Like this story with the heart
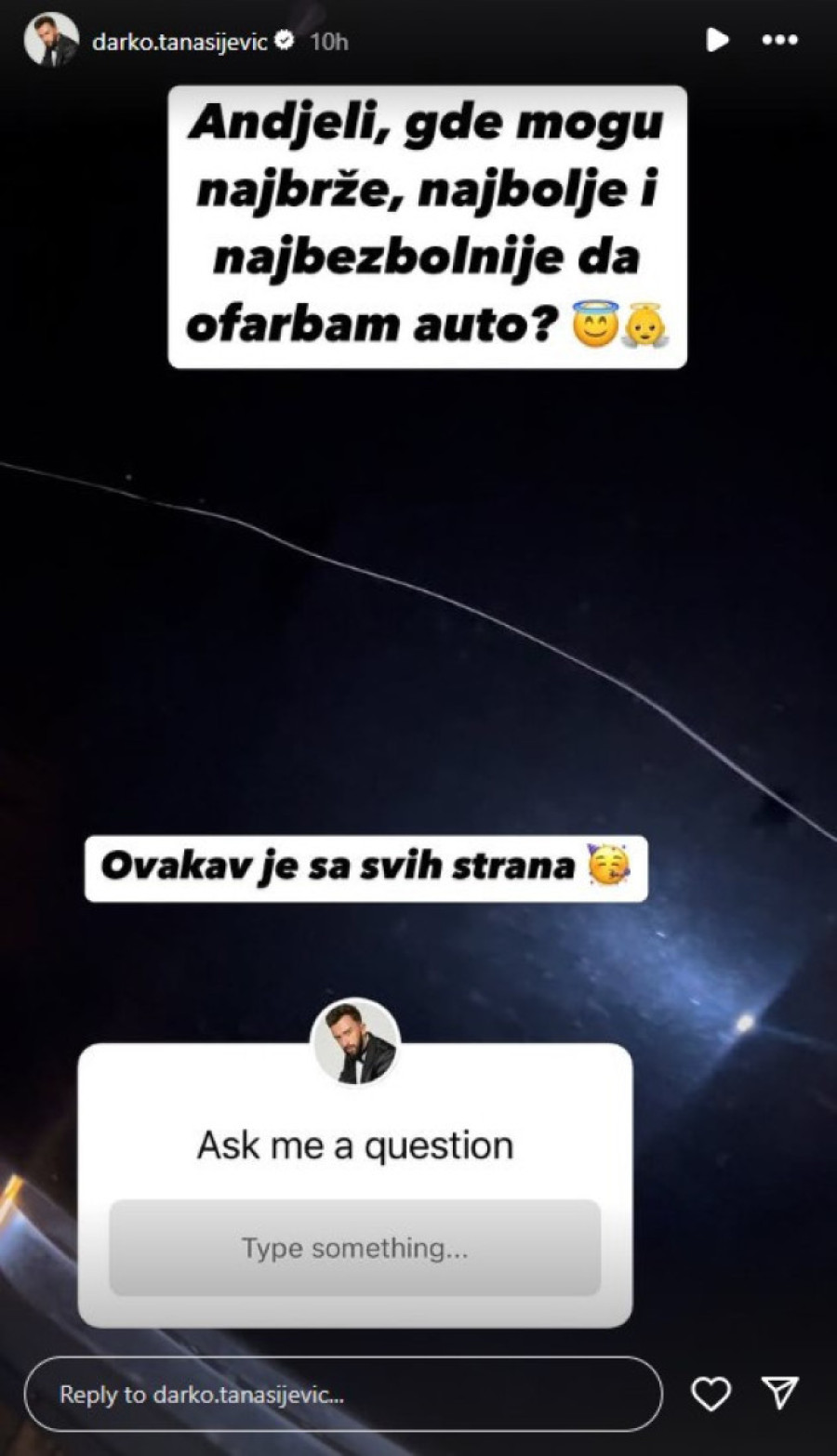Screen dimensions: 837x1456 pos(711,1393)
